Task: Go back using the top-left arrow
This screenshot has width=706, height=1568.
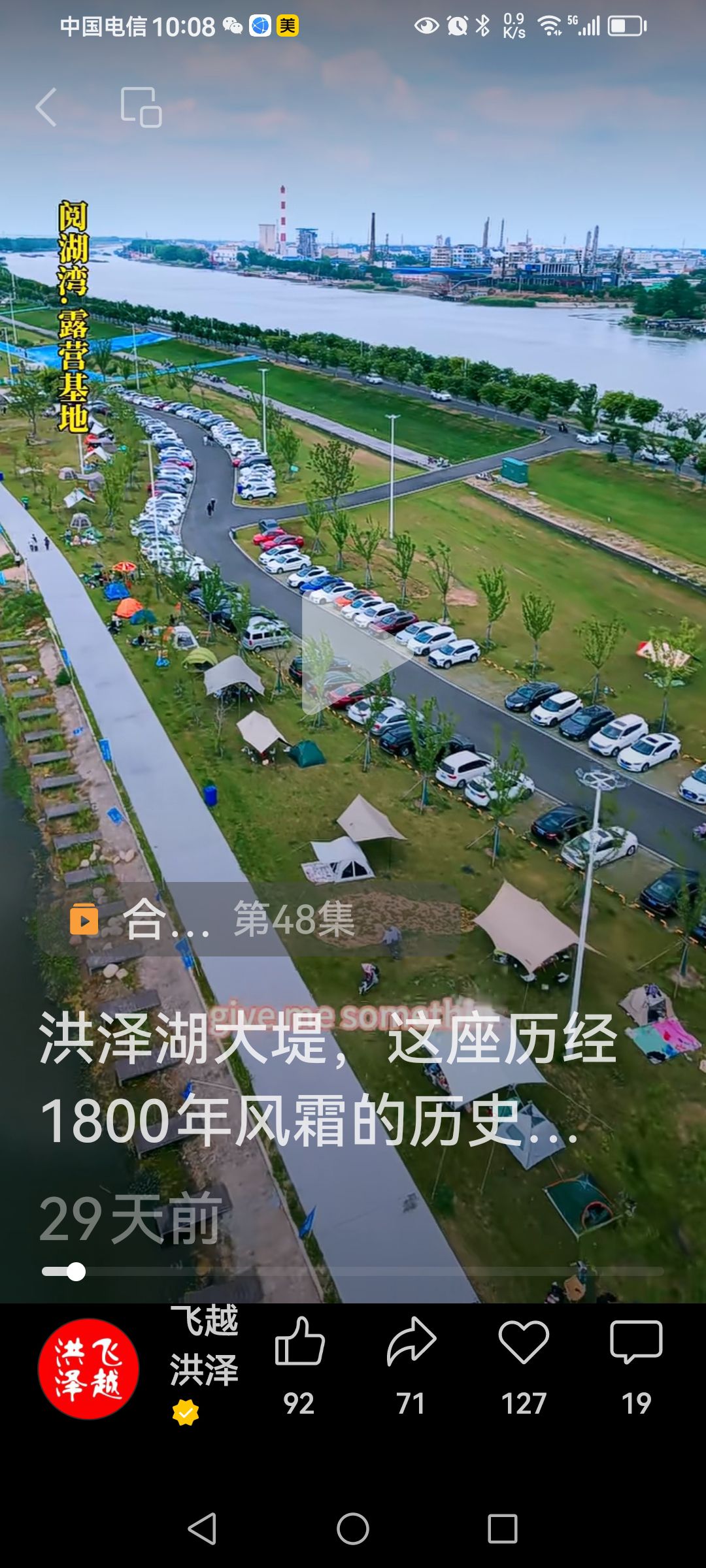Action: pyautogui.click(x=46, y=106)
